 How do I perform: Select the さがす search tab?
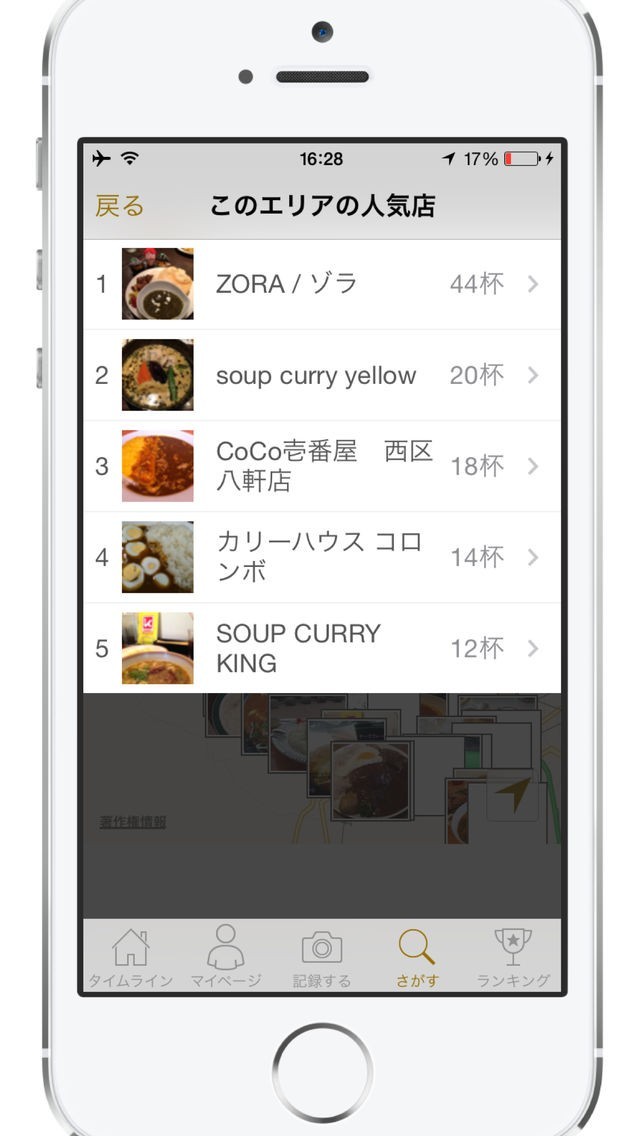pos(417,957)
